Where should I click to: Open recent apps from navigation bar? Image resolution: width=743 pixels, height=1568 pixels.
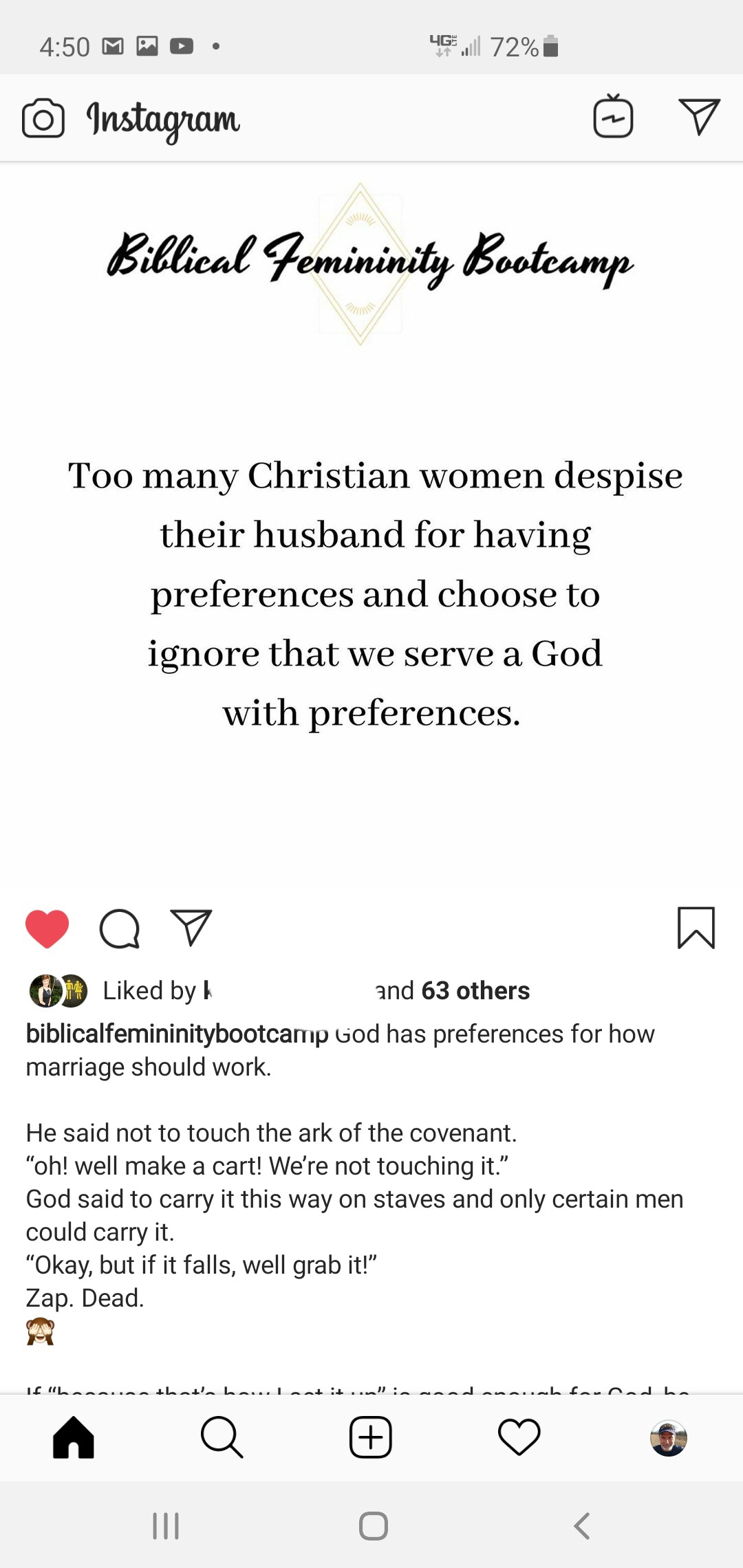pyautogui.click(x=166, y=1526)
